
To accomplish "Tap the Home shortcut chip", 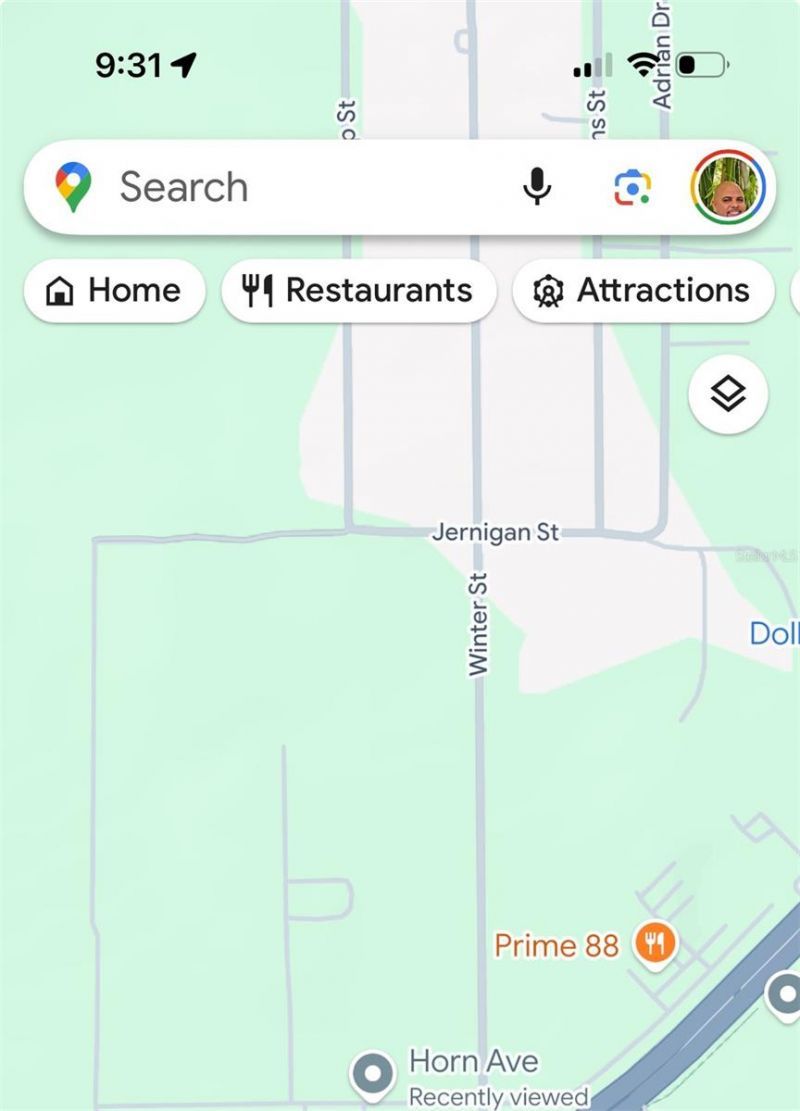I will click(x=113, y=290).
